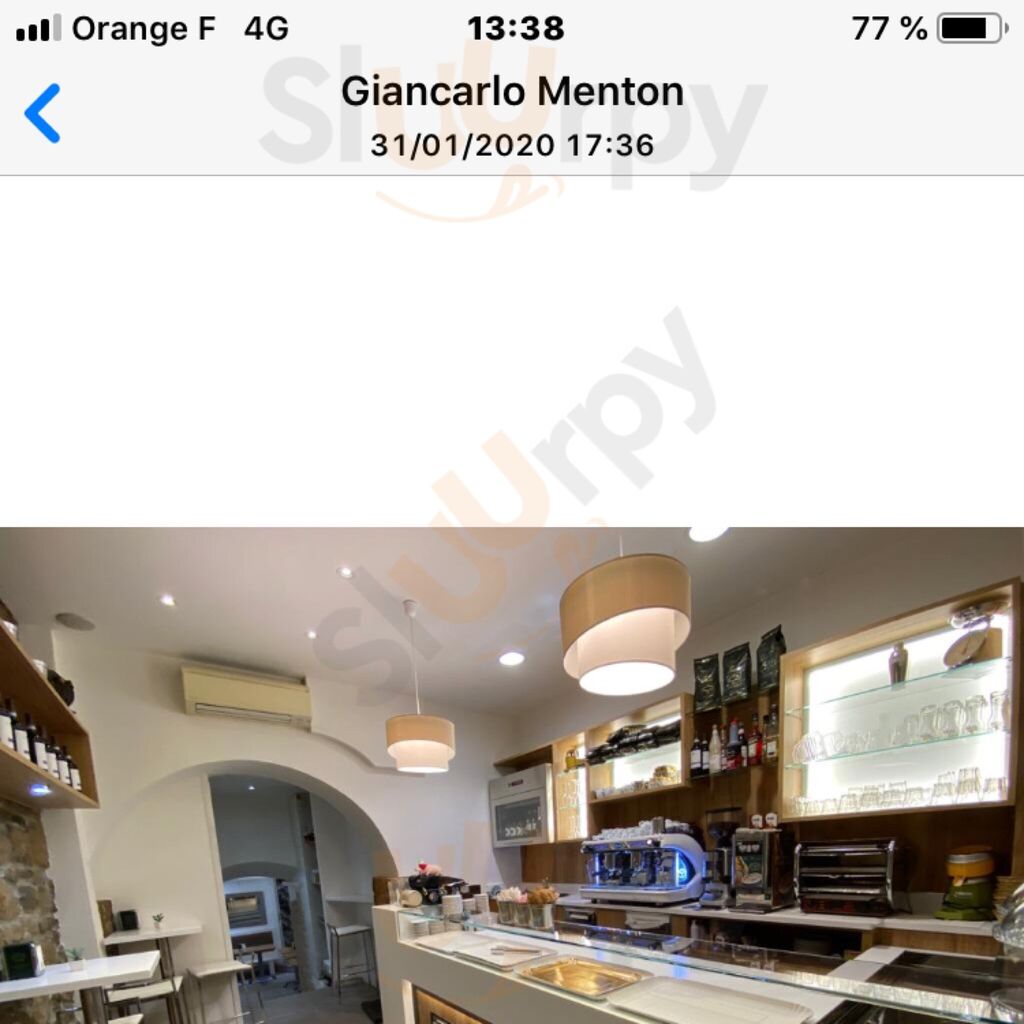Tap the café interior photo
Image resolution: width=1024 pixels, height=1024 pixels.
coord(512,775)
